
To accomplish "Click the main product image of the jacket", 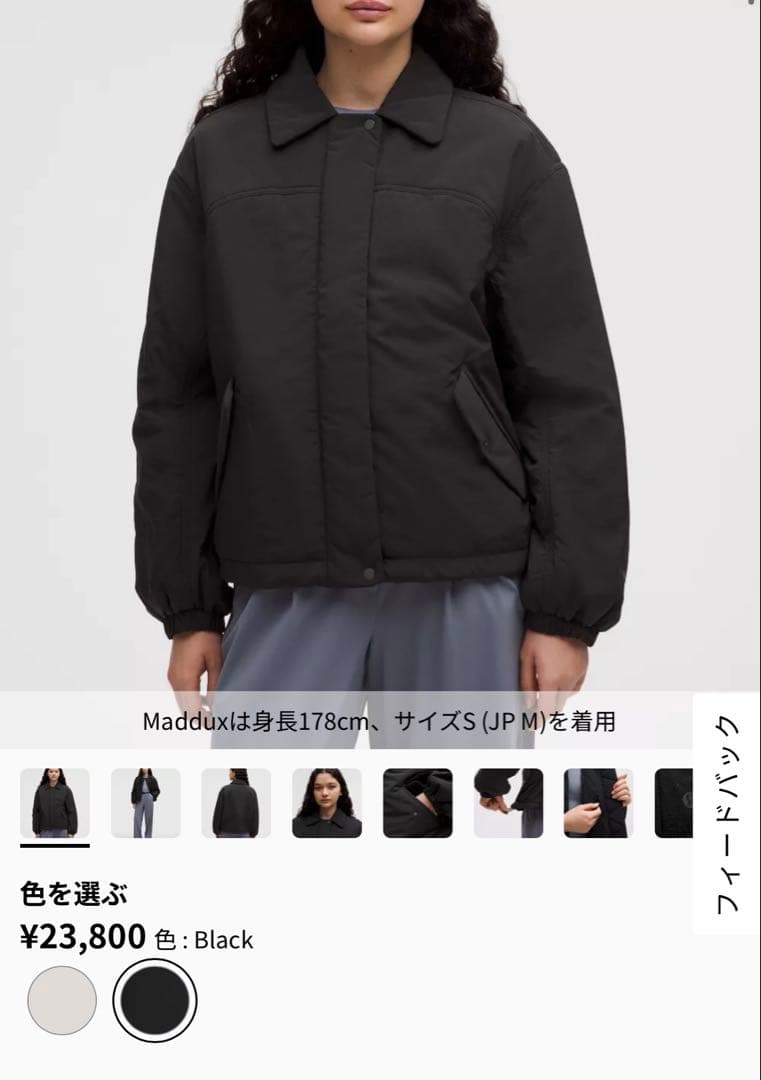I will 380,350.
